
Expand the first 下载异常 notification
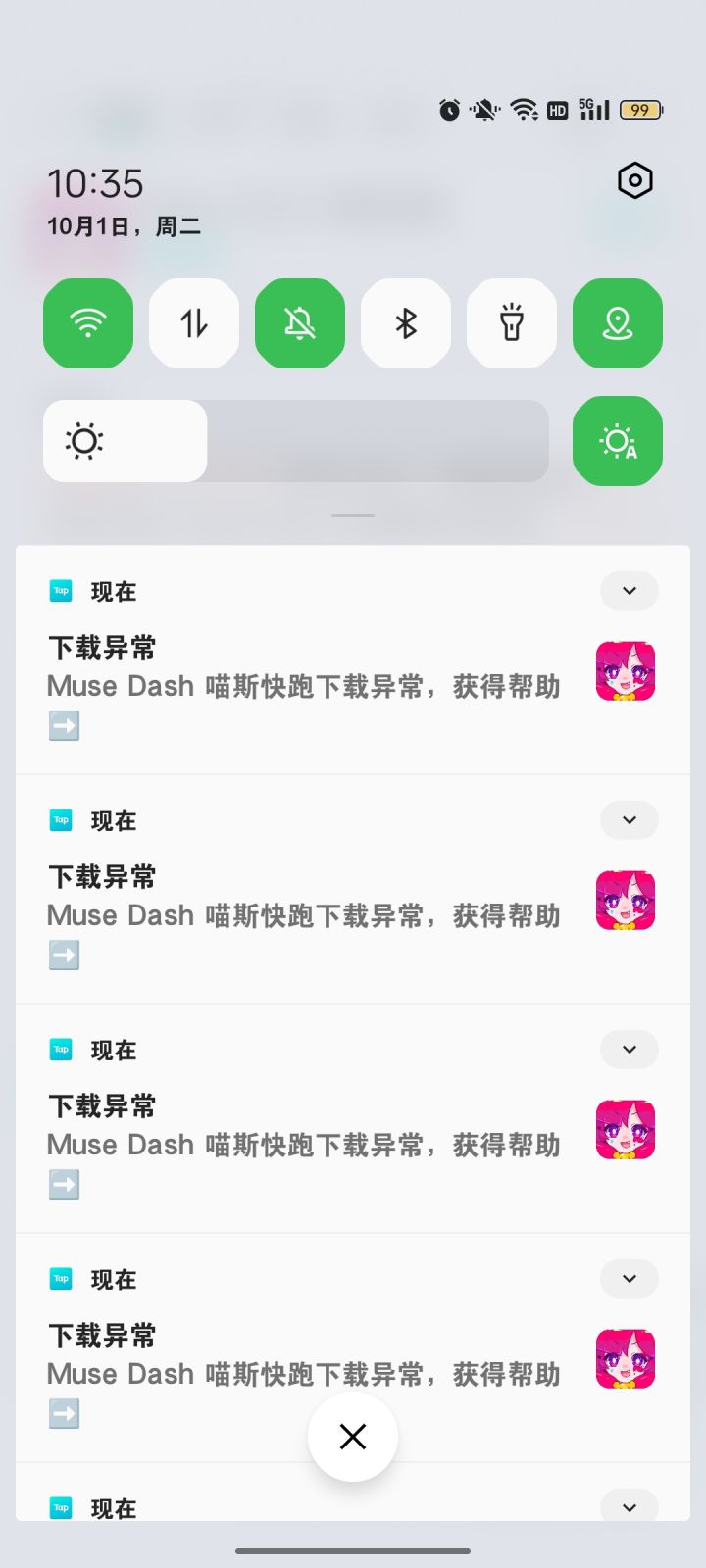coord(629,591)
